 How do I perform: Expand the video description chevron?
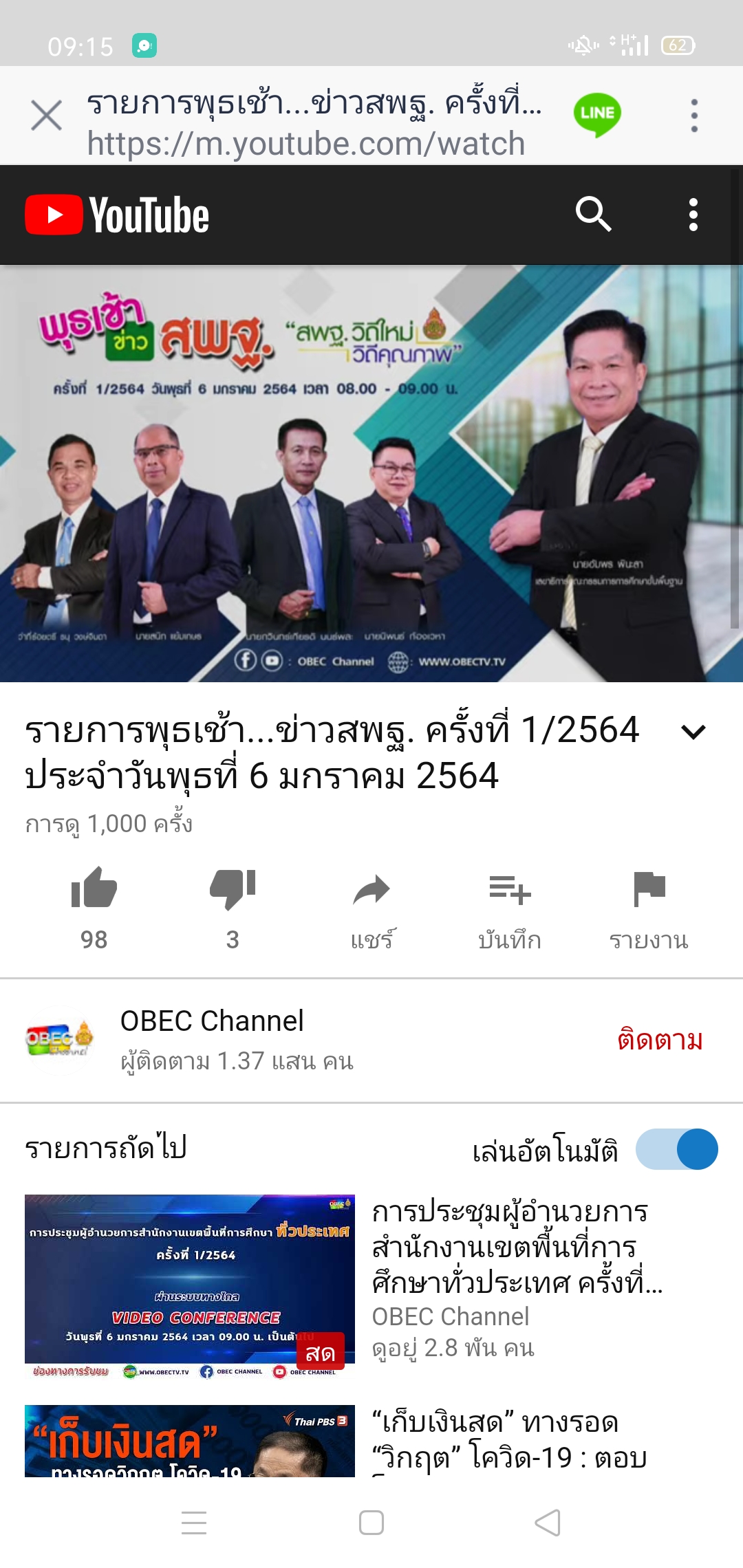point(693,732)
